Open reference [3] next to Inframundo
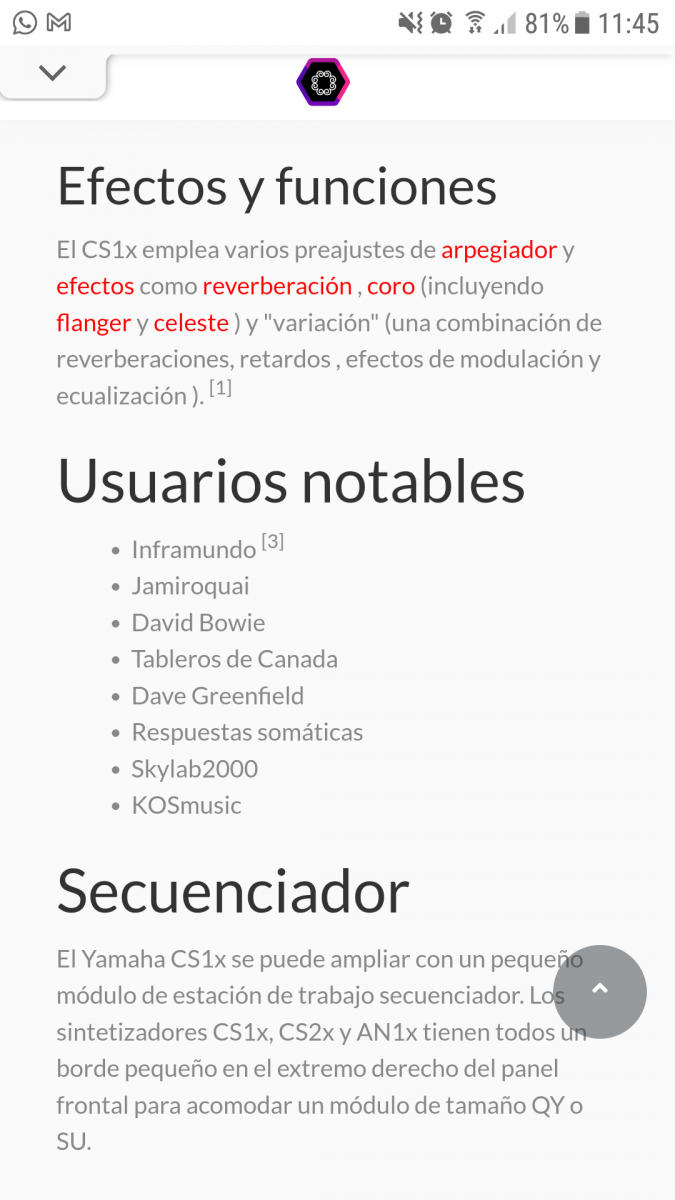Image resolution: width=675 pixels, height=1200 pixels. point(273,542)
